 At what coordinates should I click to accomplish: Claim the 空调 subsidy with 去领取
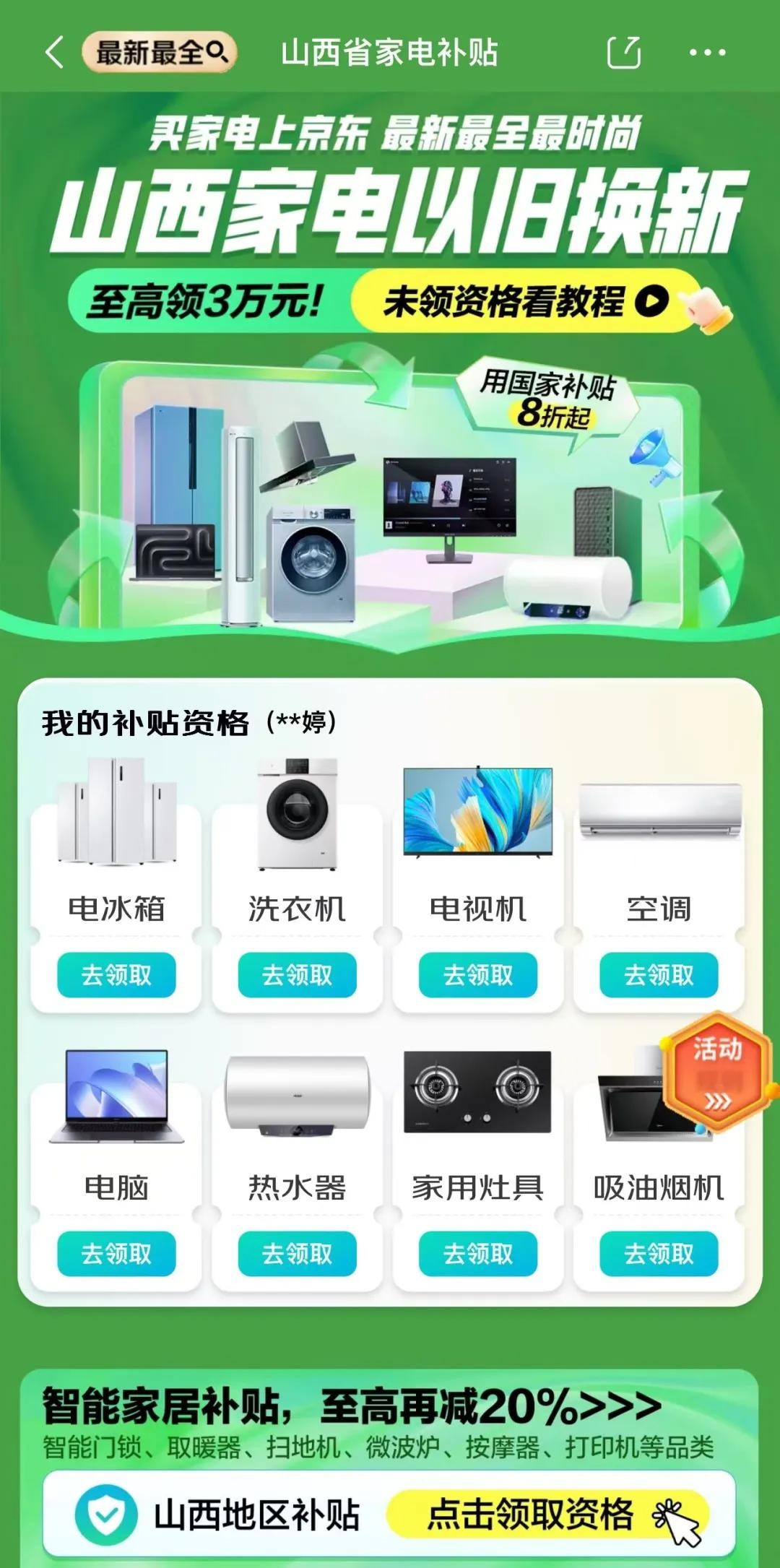(x=659, y=975)
